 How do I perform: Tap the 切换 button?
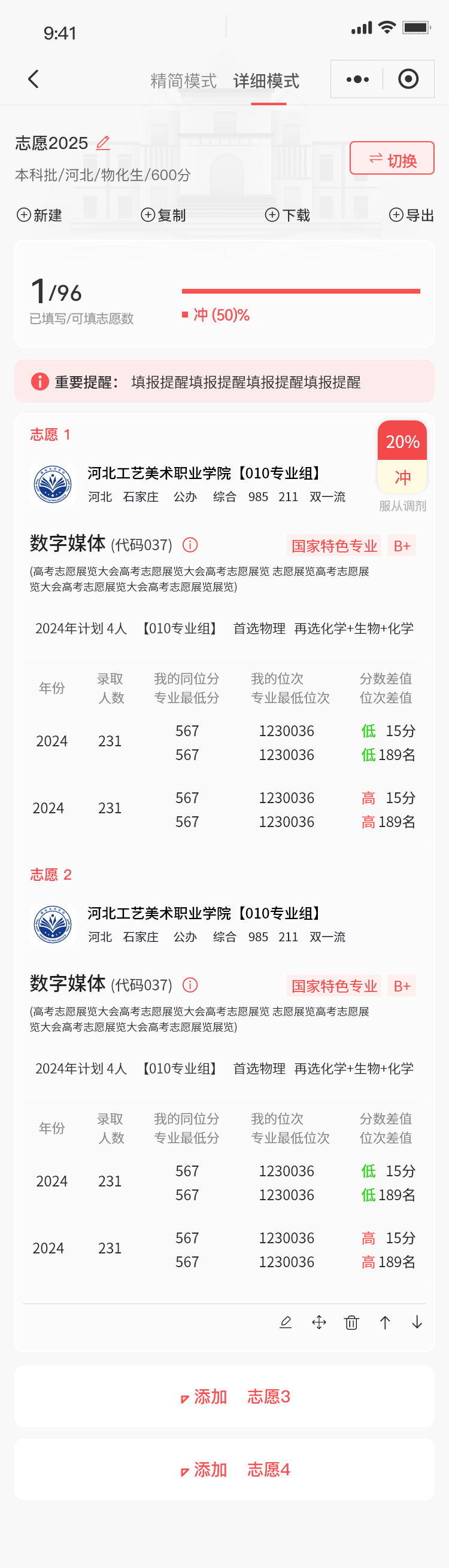[392, 159]
